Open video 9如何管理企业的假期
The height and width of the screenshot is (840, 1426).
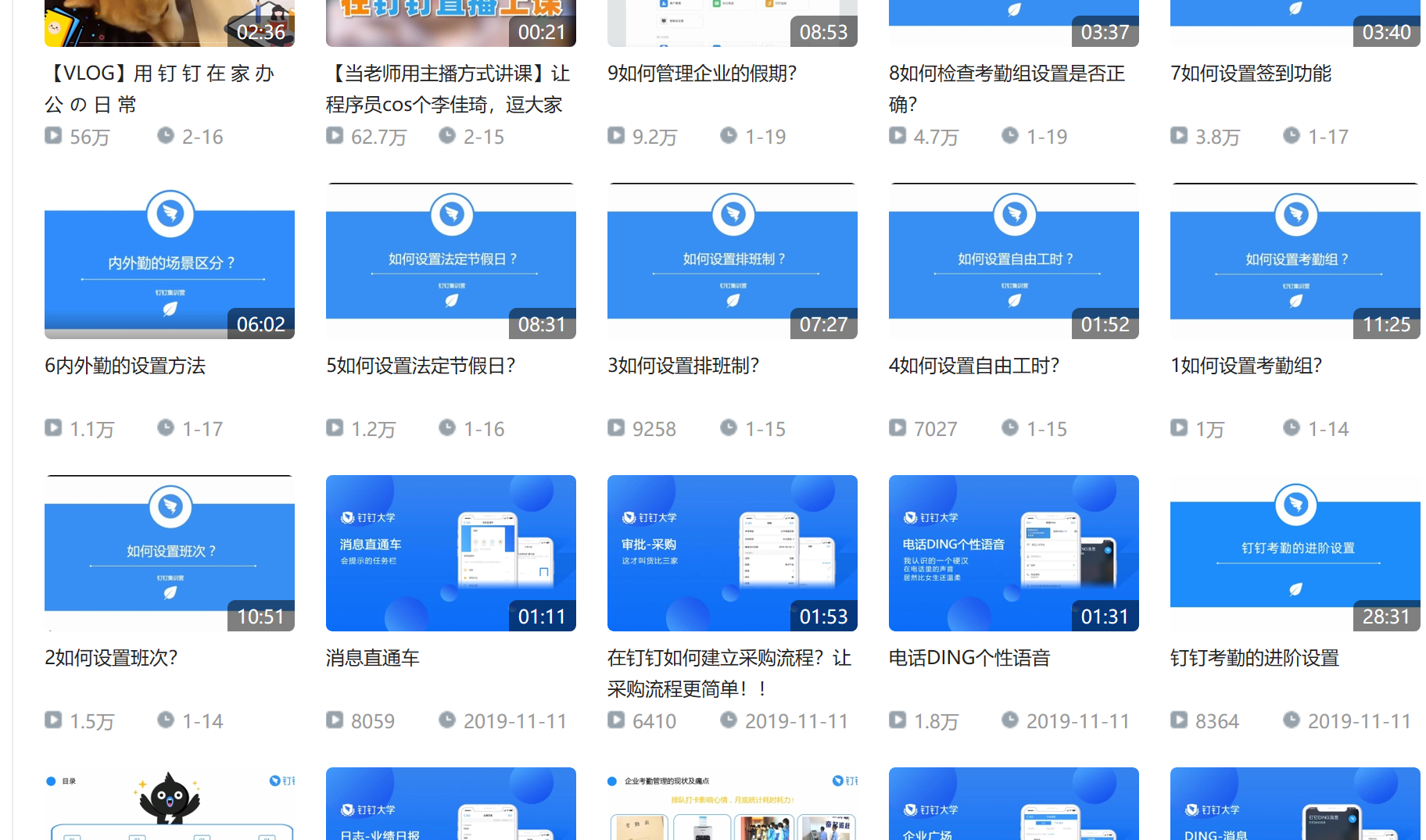coord(701,73)
